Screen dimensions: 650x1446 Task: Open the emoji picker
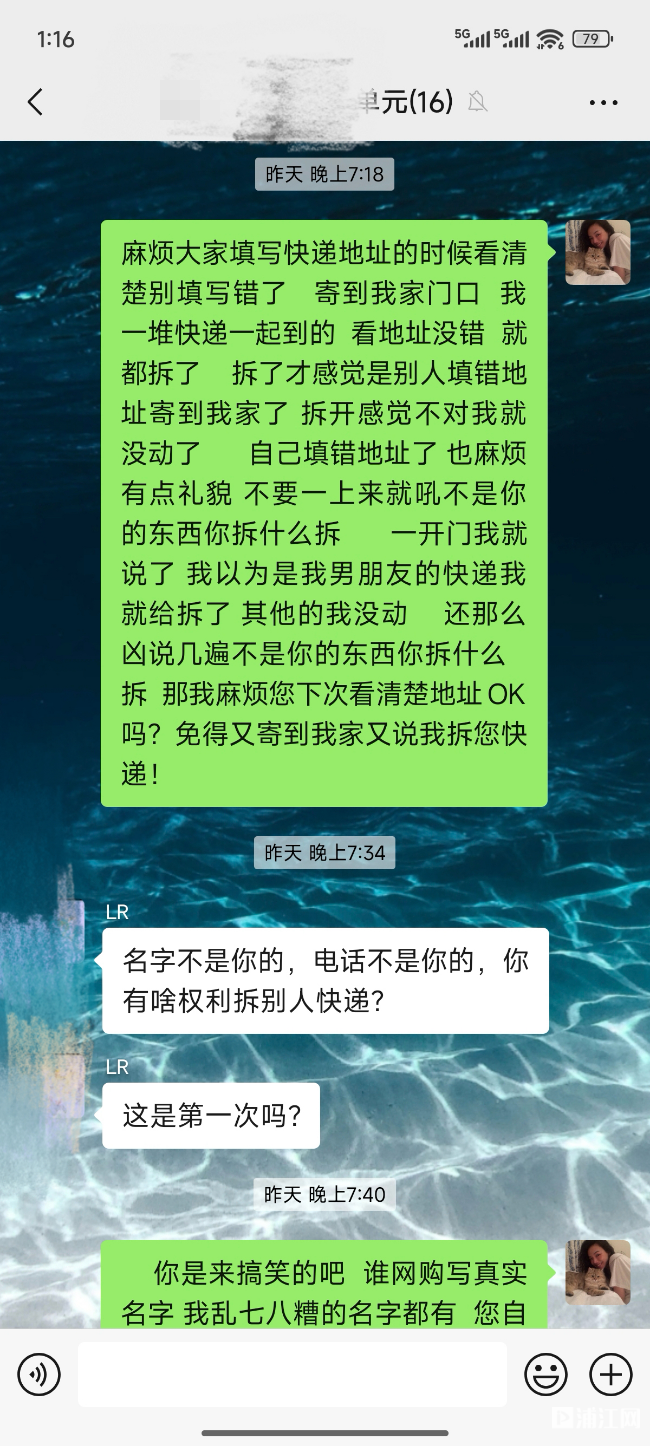(546, 1374)
